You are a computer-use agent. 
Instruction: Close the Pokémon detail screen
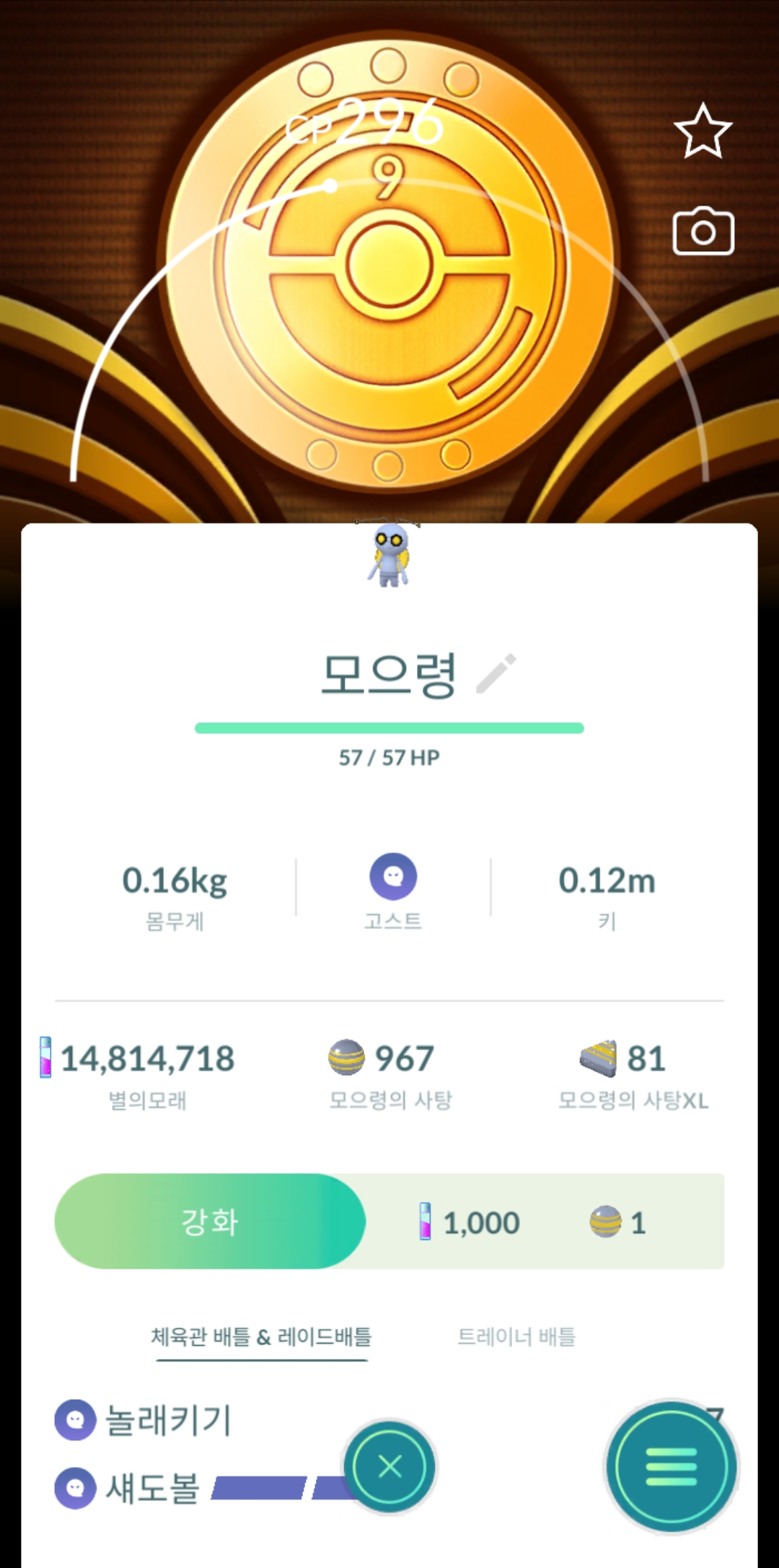pyautogui.click(x=389, y=1466)
